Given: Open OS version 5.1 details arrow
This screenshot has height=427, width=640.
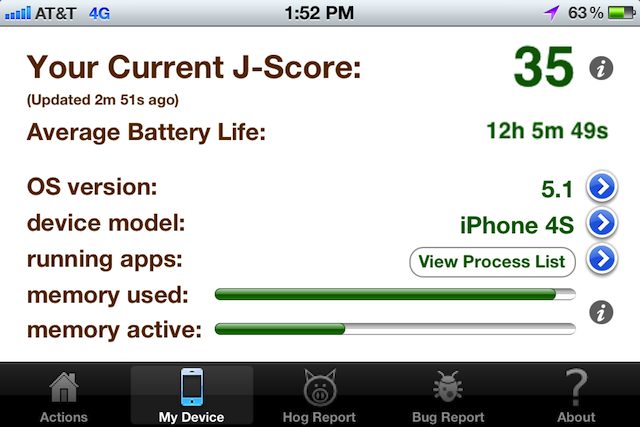Looking at the screenshot, I should click(601, 186).
